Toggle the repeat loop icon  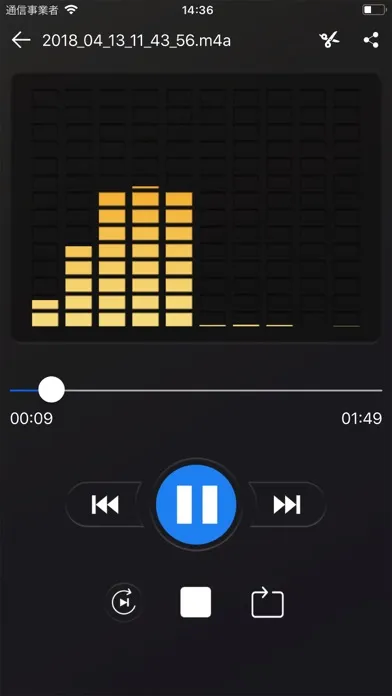point(267,602)
